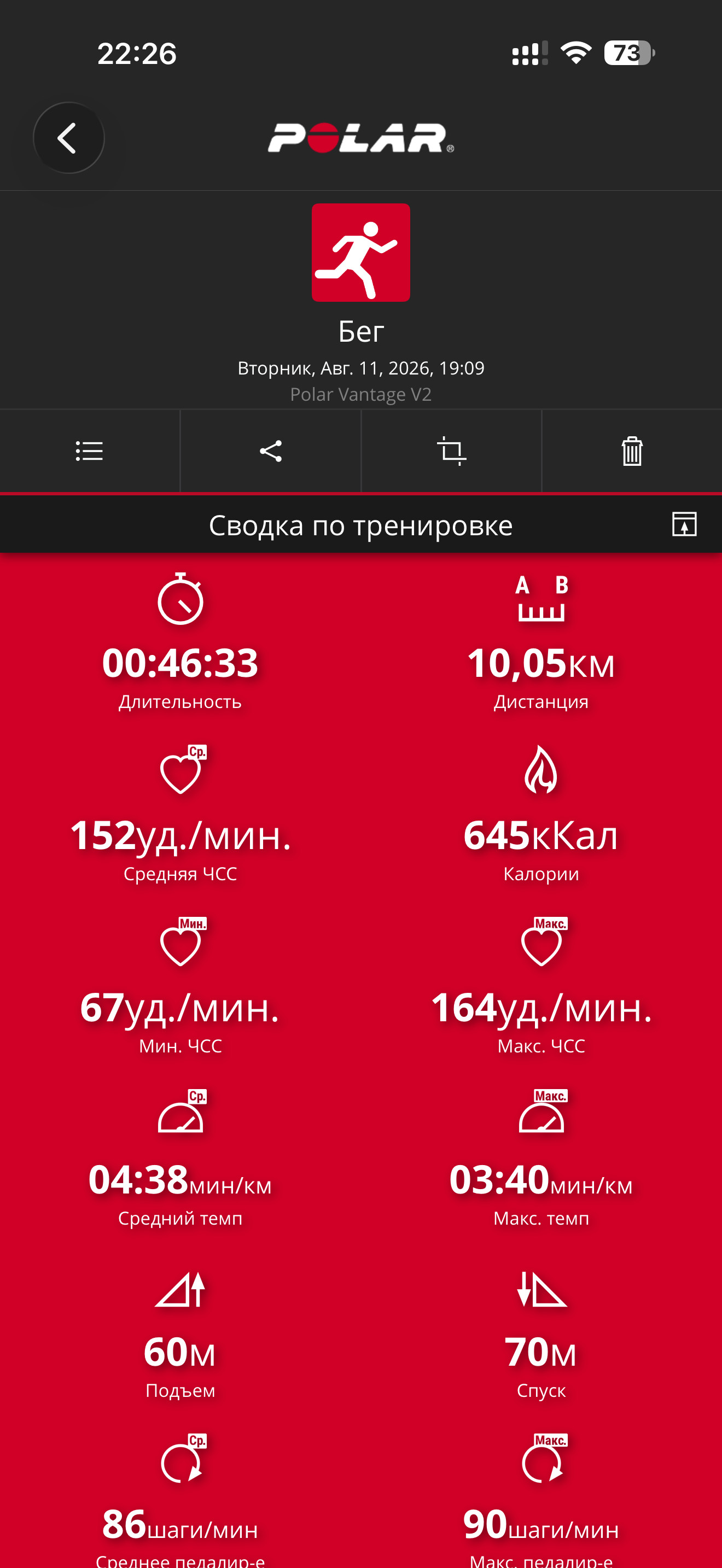Delete this training with the trash icon

tap(632, 451)
